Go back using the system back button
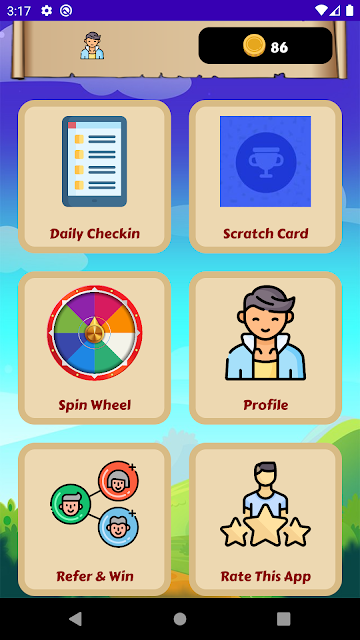Viewport: 360px width, 640px height. coord(75,619)
